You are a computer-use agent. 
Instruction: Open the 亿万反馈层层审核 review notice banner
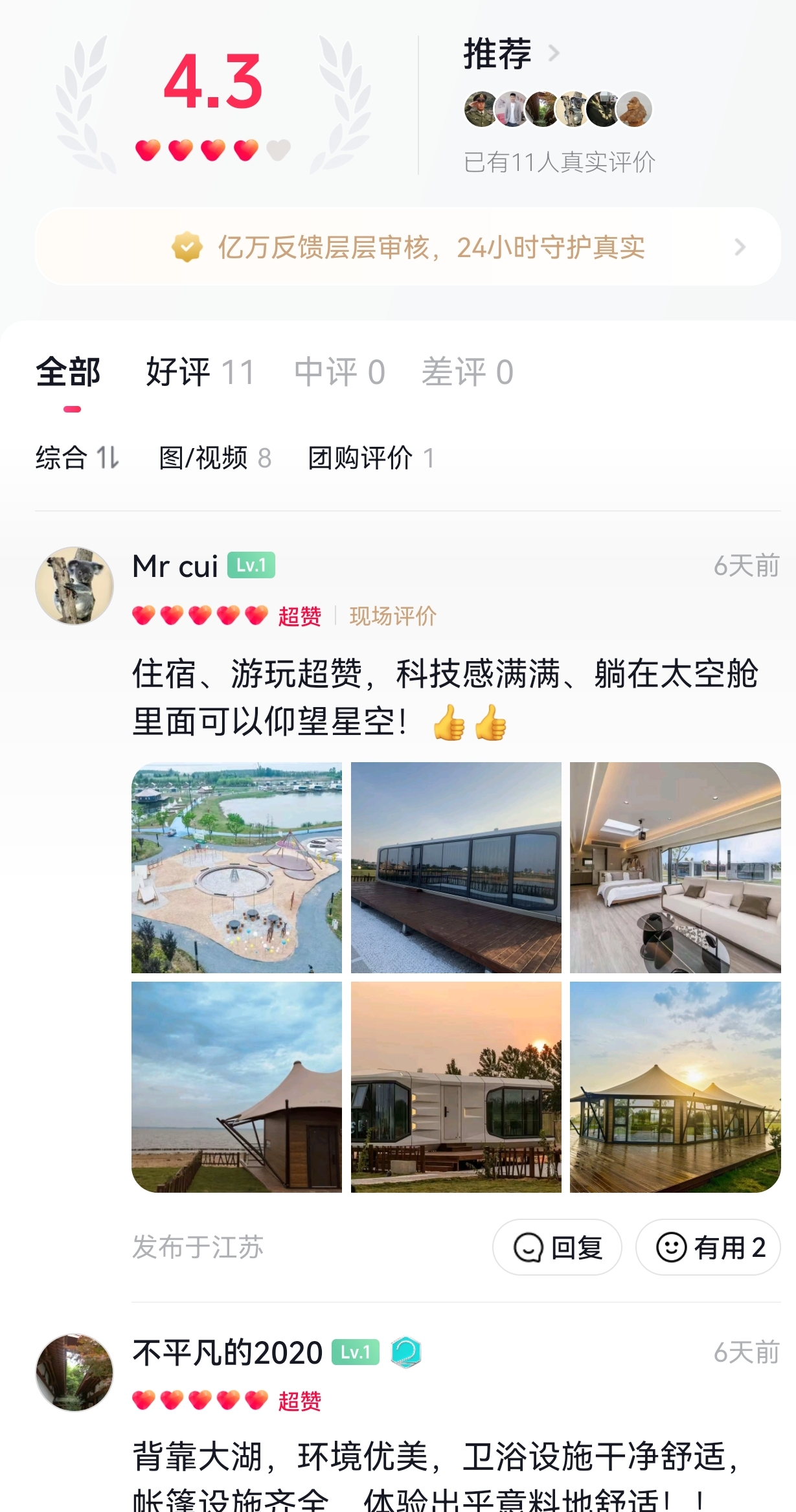408,247
